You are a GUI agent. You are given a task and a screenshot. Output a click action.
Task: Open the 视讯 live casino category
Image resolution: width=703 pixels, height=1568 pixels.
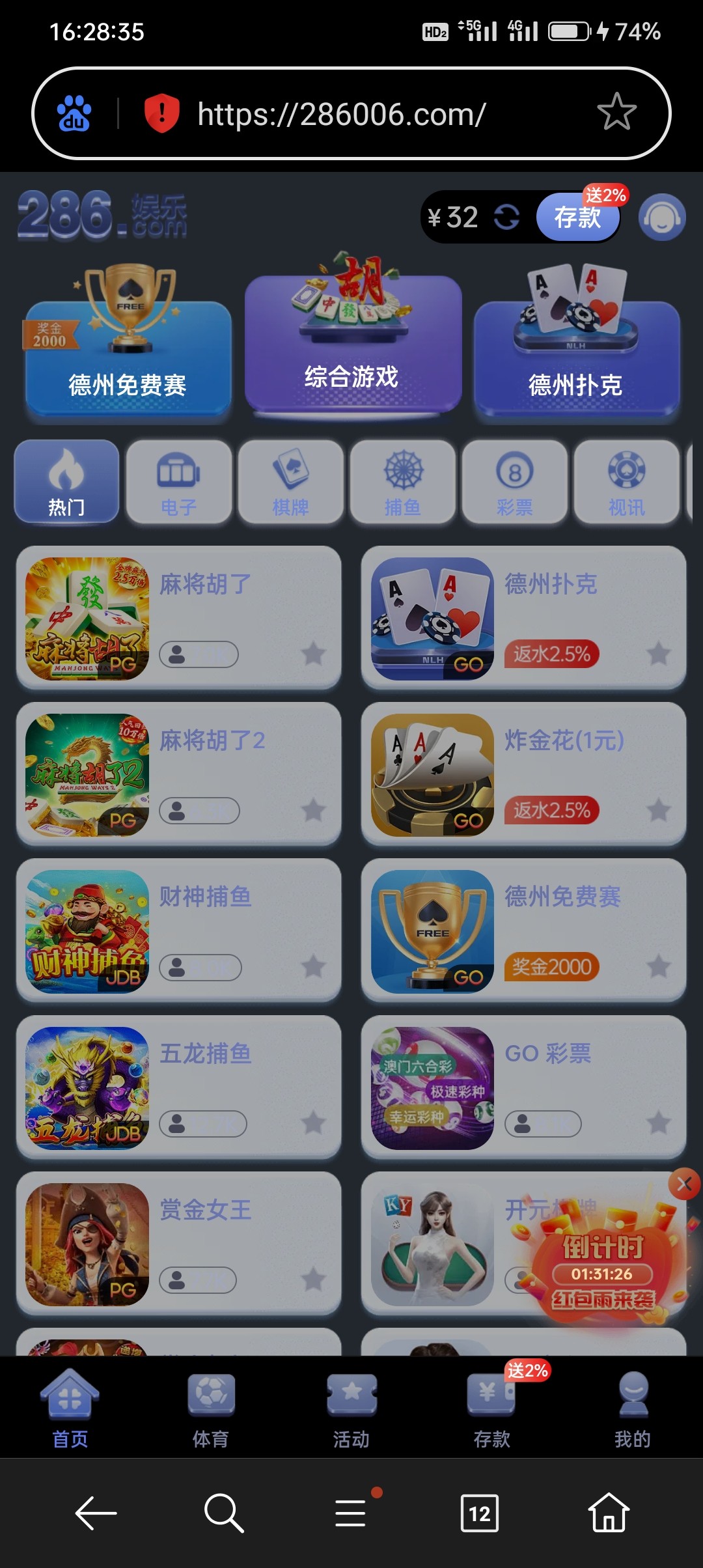tap(626, 479)
